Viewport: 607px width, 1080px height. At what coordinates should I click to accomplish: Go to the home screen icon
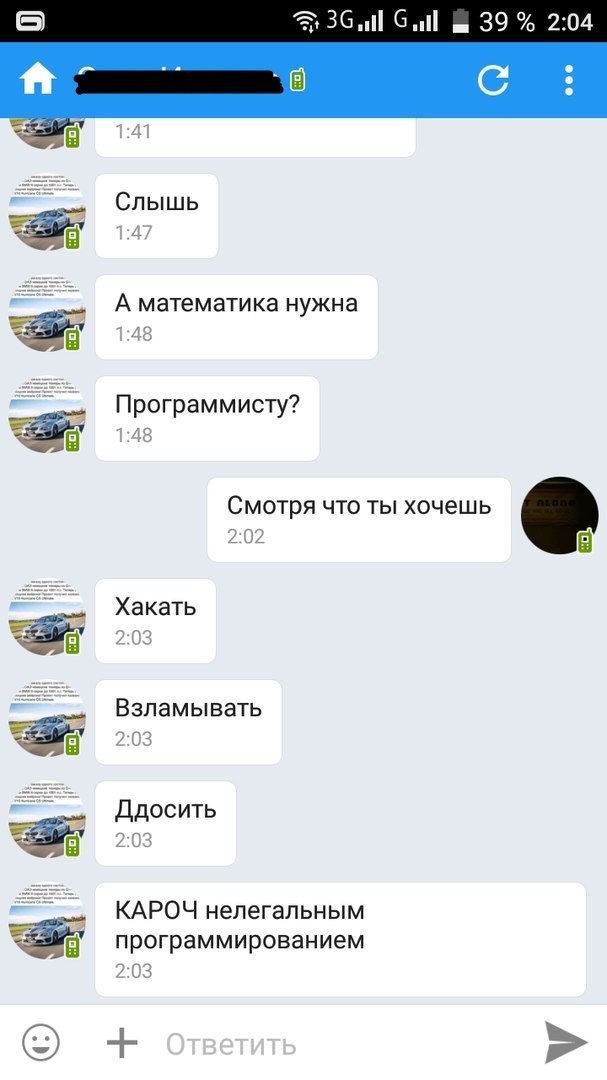tap(39, 79)
